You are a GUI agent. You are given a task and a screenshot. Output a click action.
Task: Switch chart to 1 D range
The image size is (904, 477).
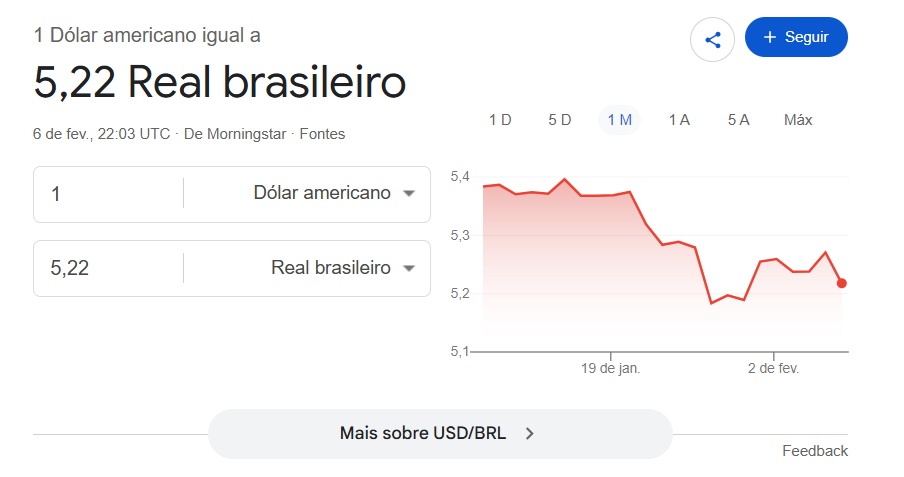coord(500,120)
